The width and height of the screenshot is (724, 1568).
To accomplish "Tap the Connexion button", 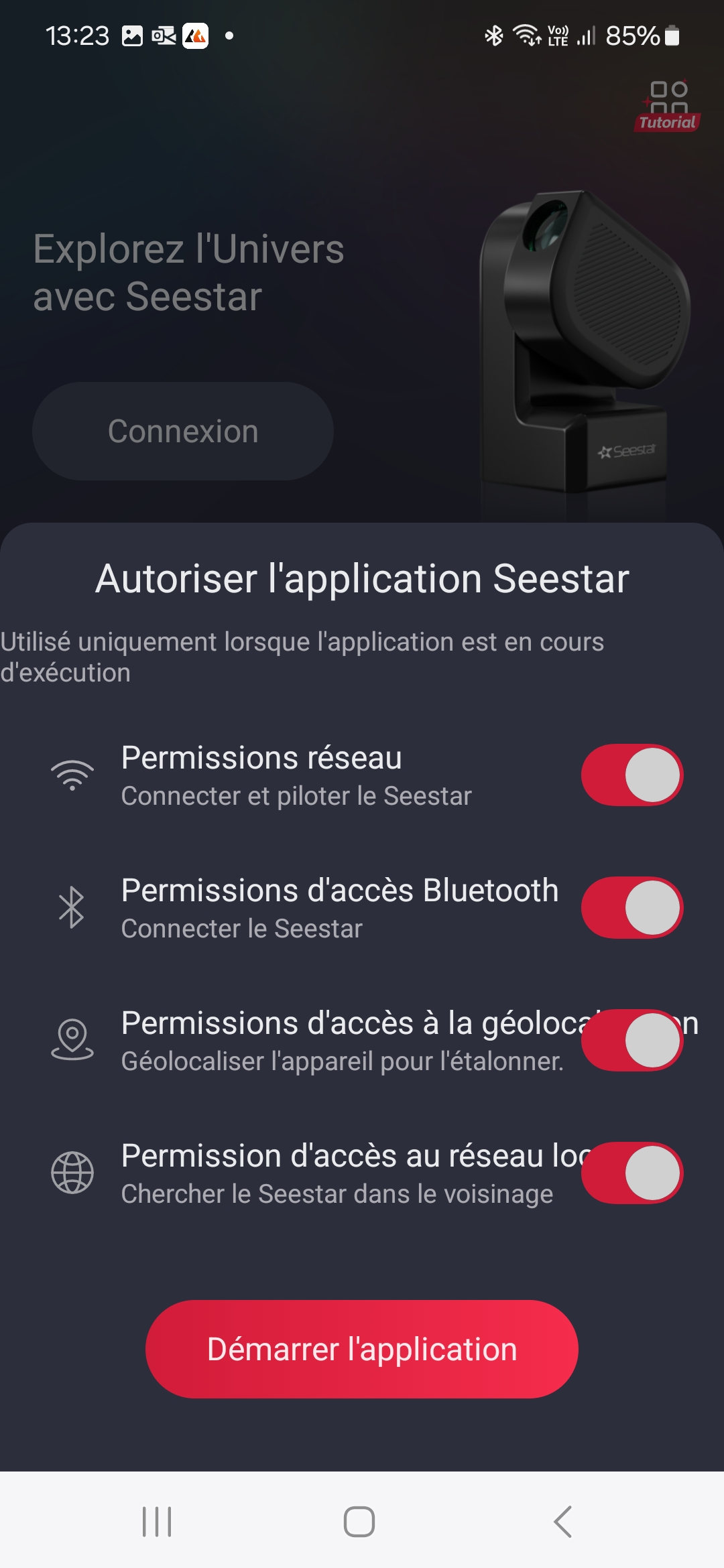I will click(183, 432).
